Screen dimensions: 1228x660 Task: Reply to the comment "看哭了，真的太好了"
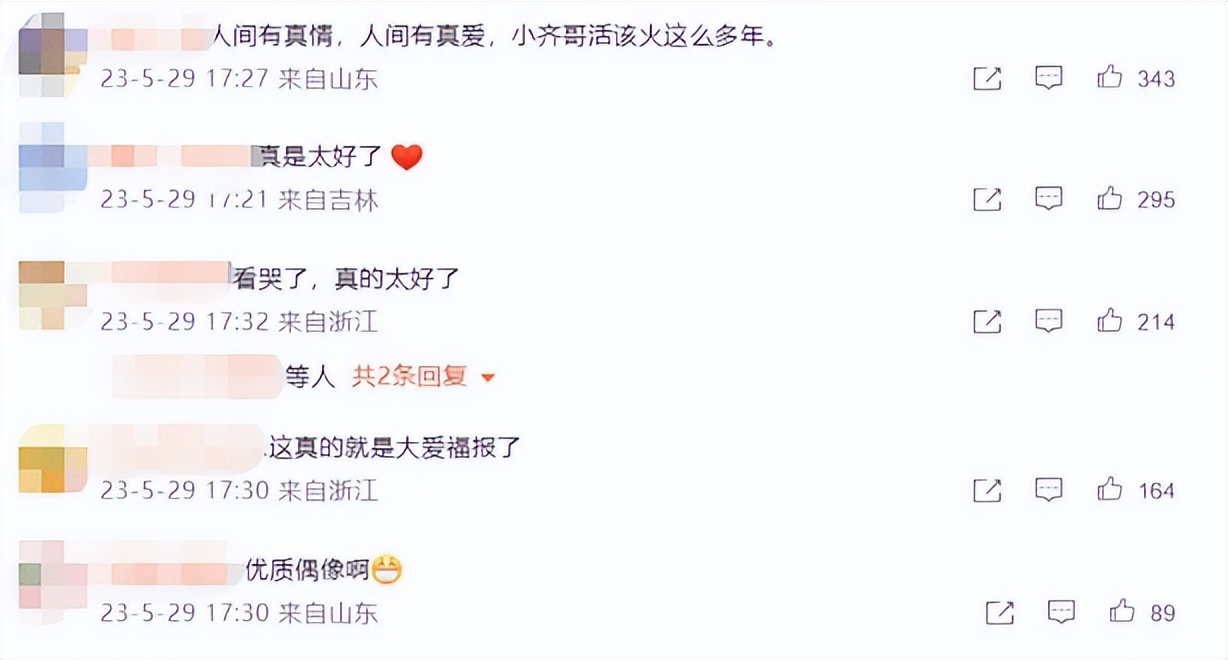pyautogui.click(x=1048, y=321)
